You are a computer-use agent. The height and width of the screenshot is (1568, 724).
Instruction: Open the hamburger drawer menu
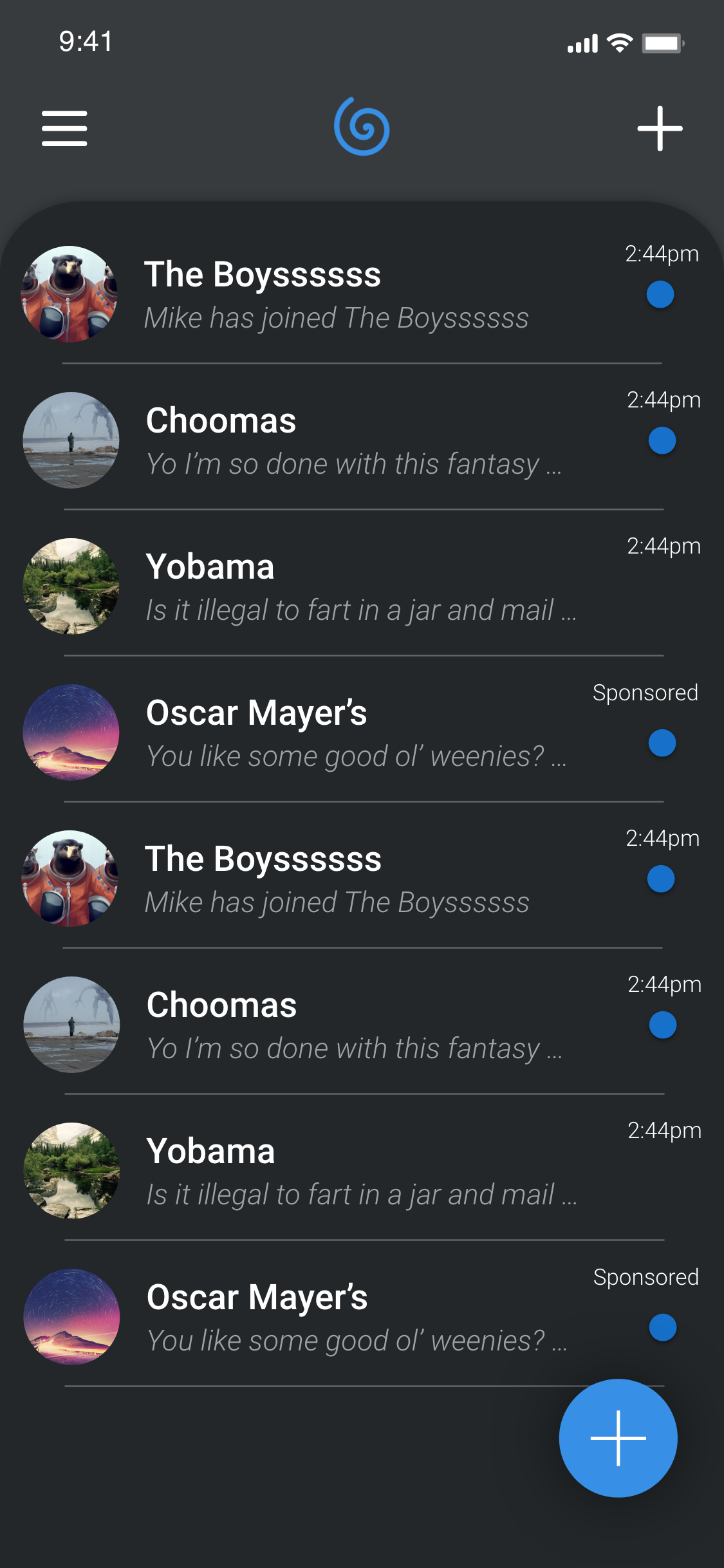point(64,128)
